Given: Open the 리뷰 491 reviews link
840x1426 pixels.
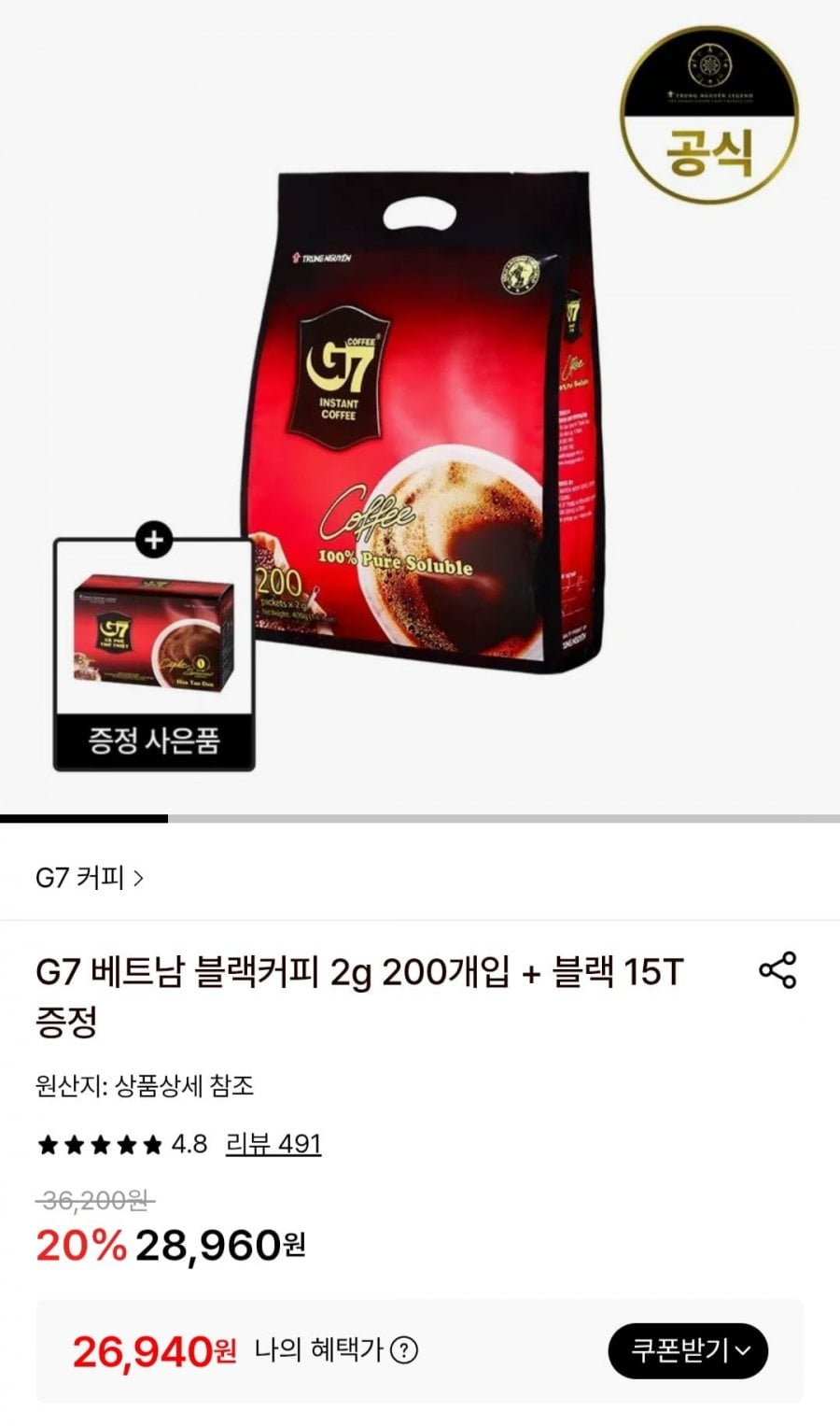Looking at the screenshot, I should tap(273, 1144).
